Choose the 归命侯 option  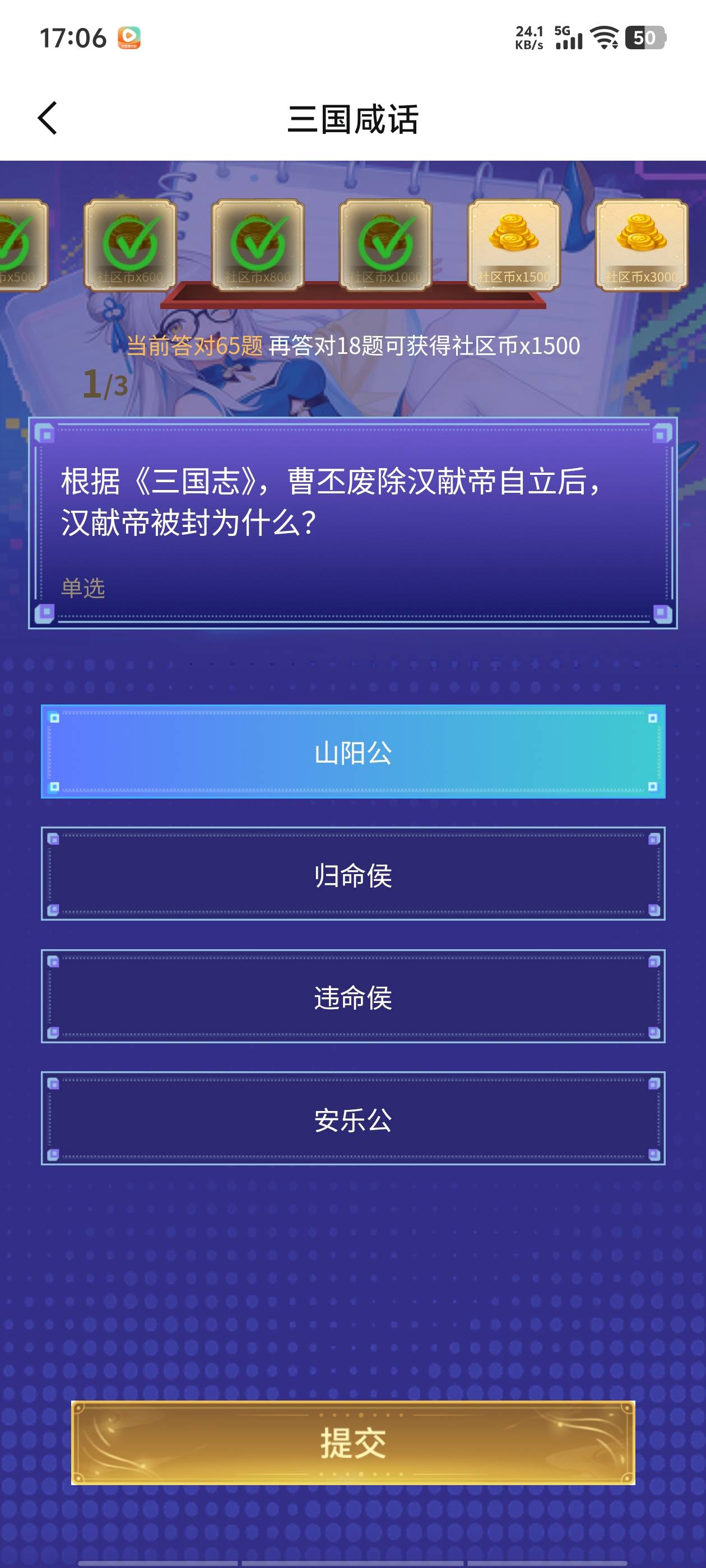[352, 874]
